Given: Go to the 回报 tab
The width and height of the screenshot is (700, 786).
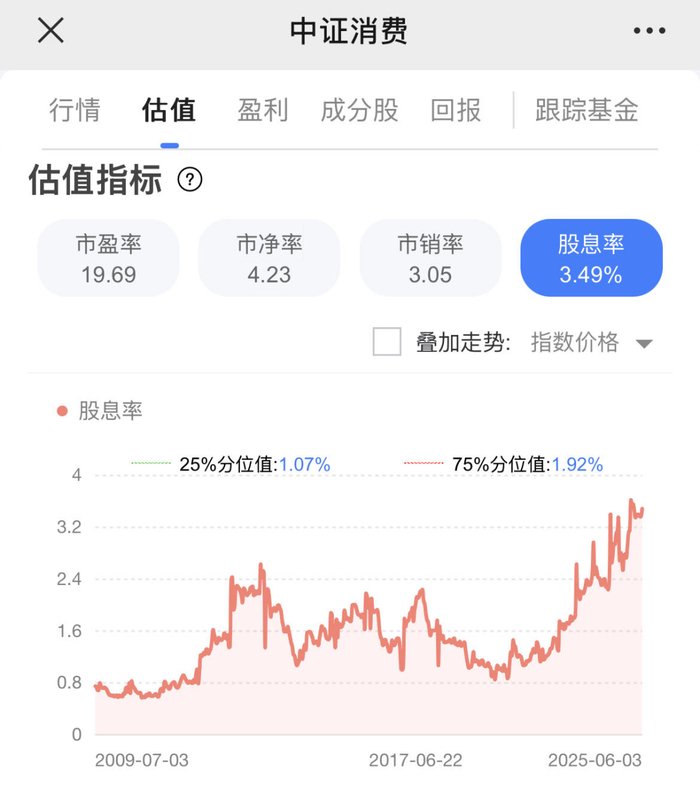Looking at the screenshot, I should 456,110.
